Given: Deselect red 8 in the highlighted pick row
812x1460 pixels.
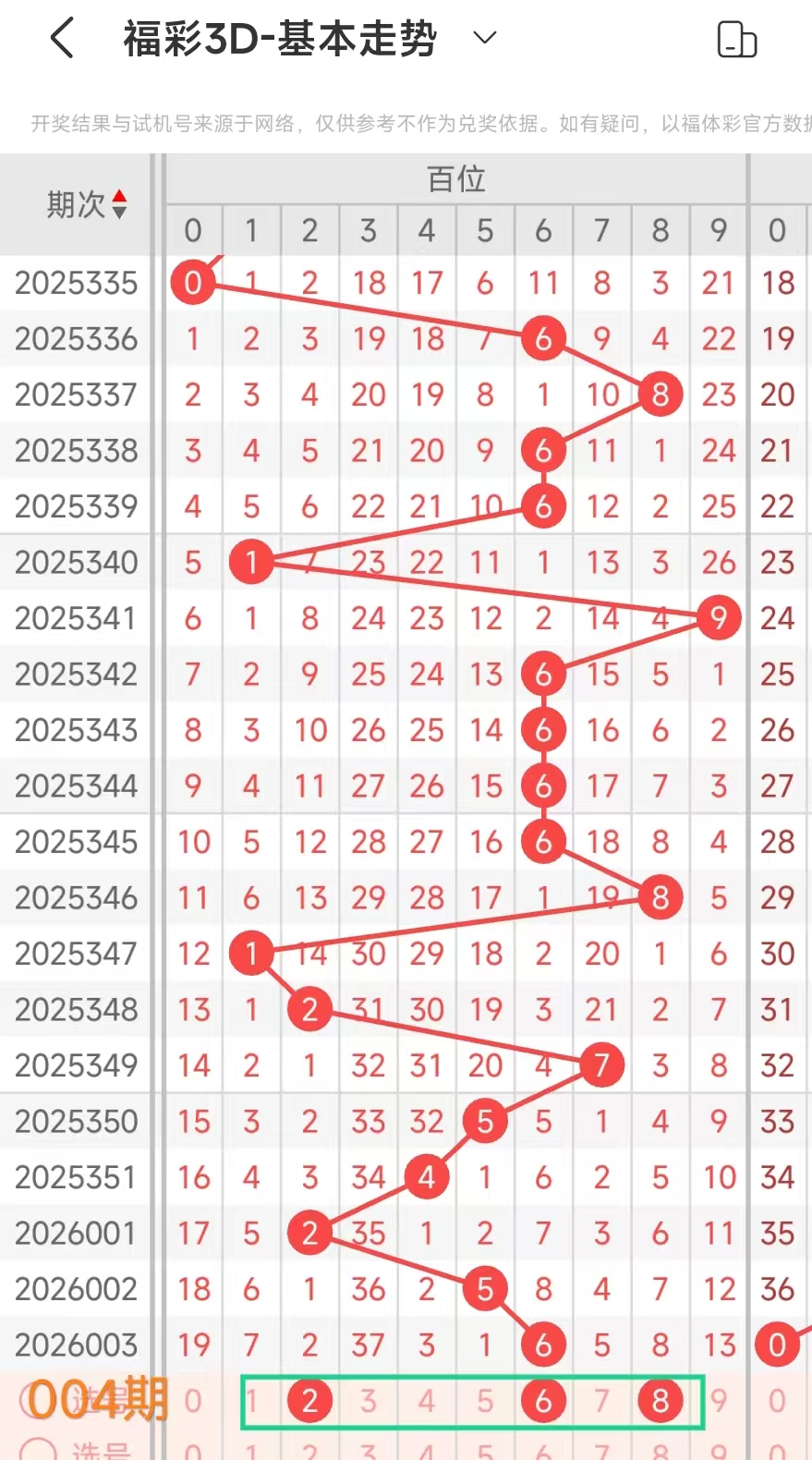Looking at the screenshot, I should (661, 1401).
